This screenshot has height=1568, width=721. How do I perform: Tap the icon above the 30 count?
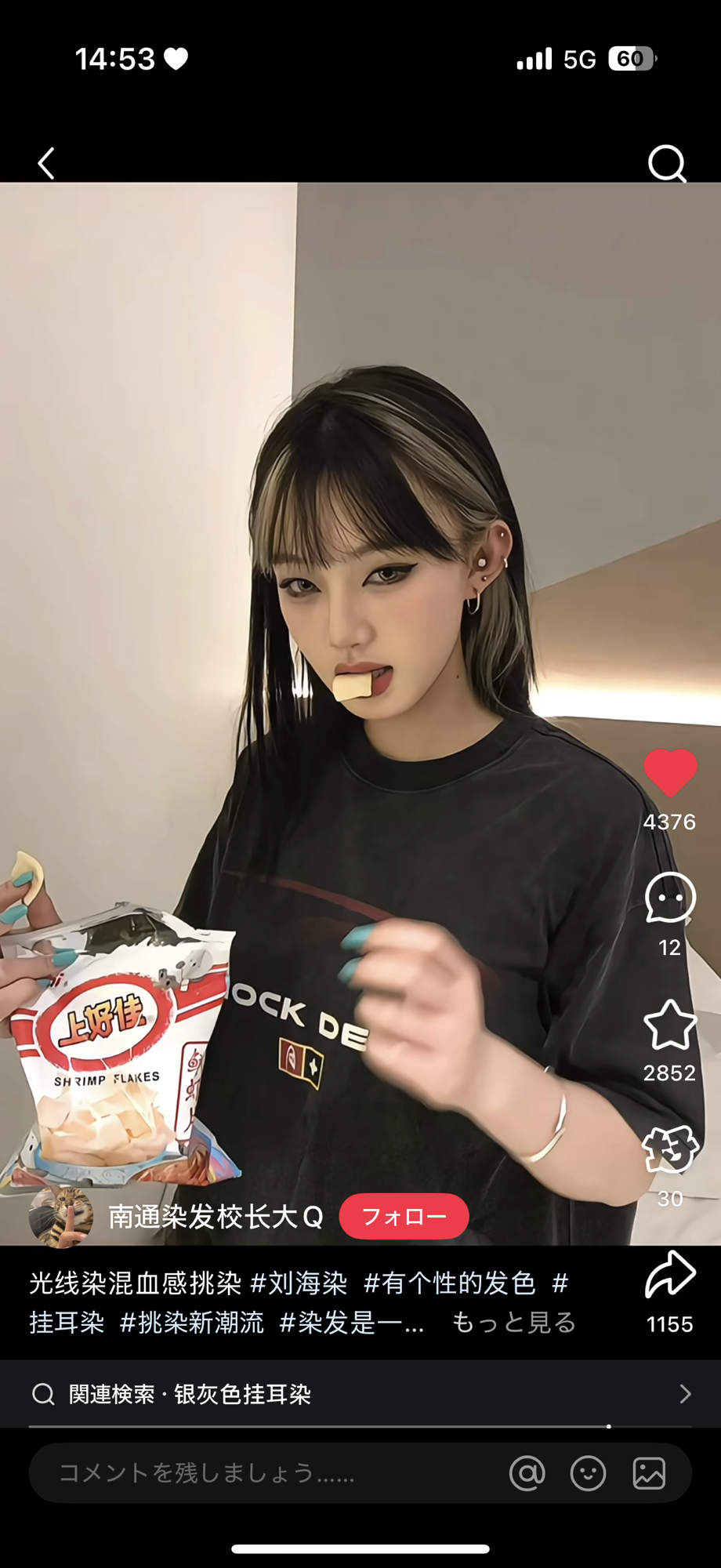click(x=670, y=1150)
